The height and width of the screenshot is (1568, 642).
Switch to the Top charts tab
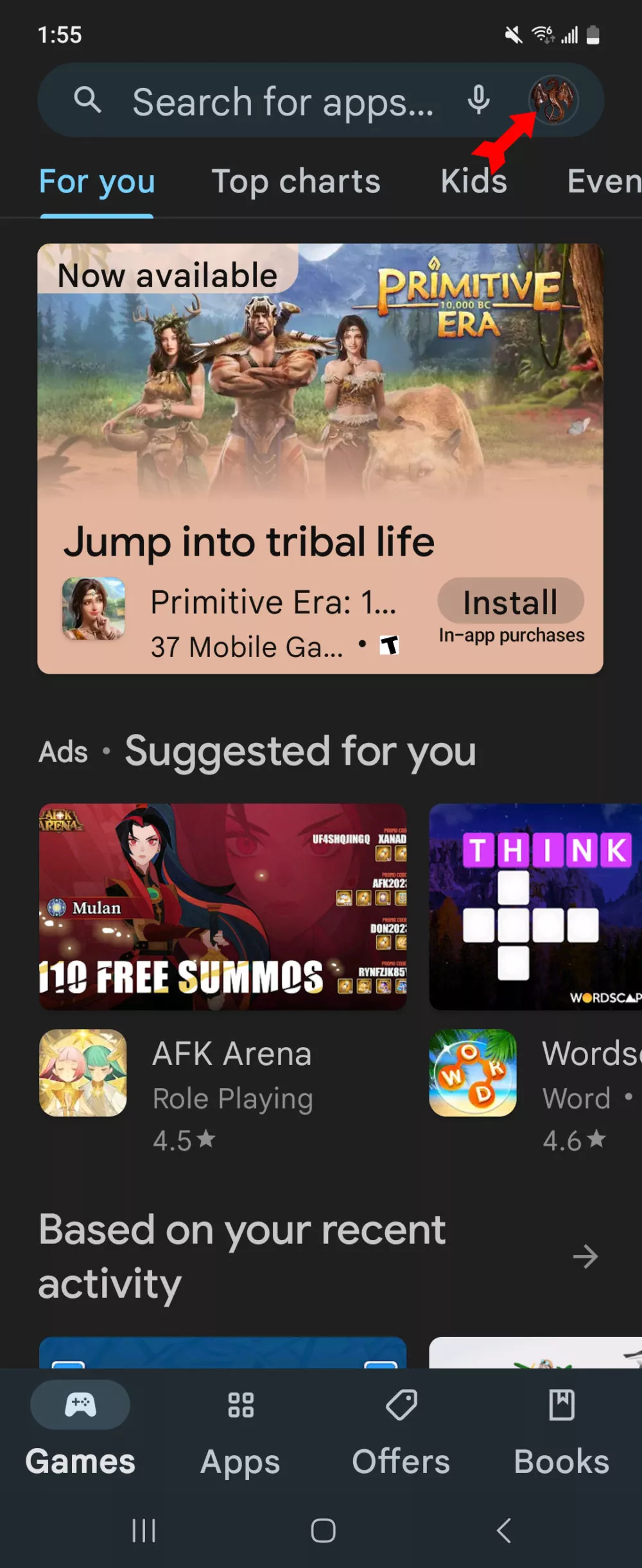point(296,182)
